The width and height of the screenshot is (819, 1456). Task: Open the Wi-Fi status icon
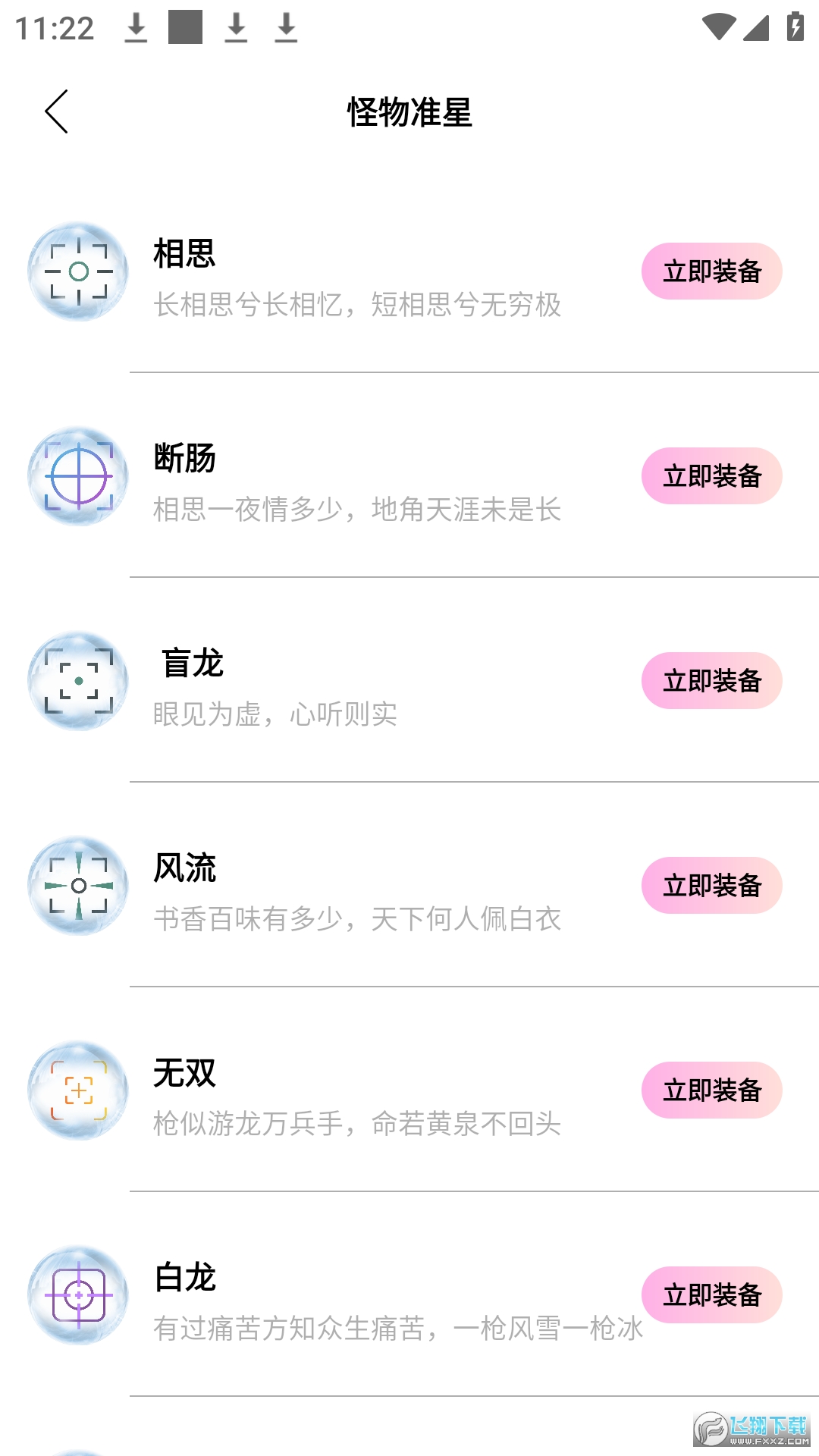719,25
